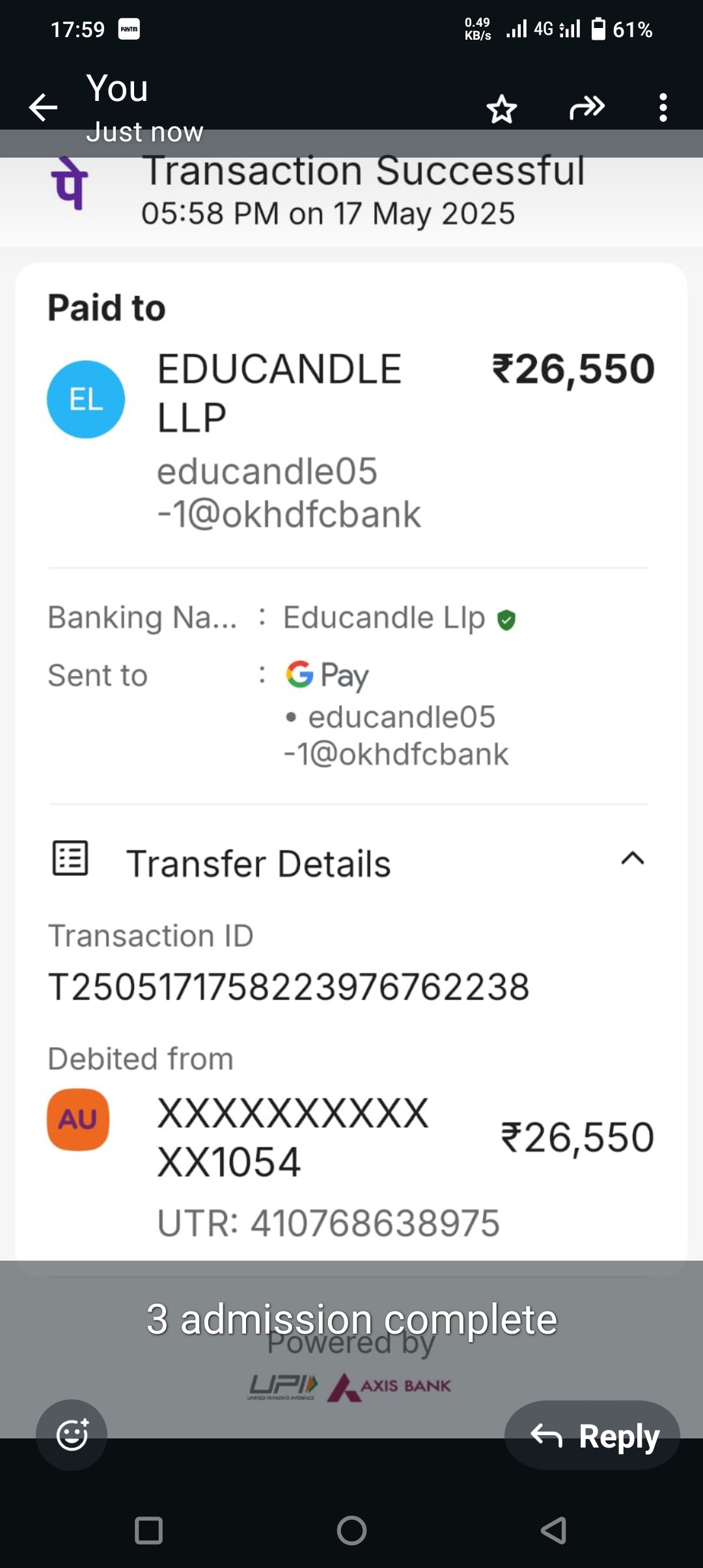Tap the Reply button

(x=592, y=1435)
